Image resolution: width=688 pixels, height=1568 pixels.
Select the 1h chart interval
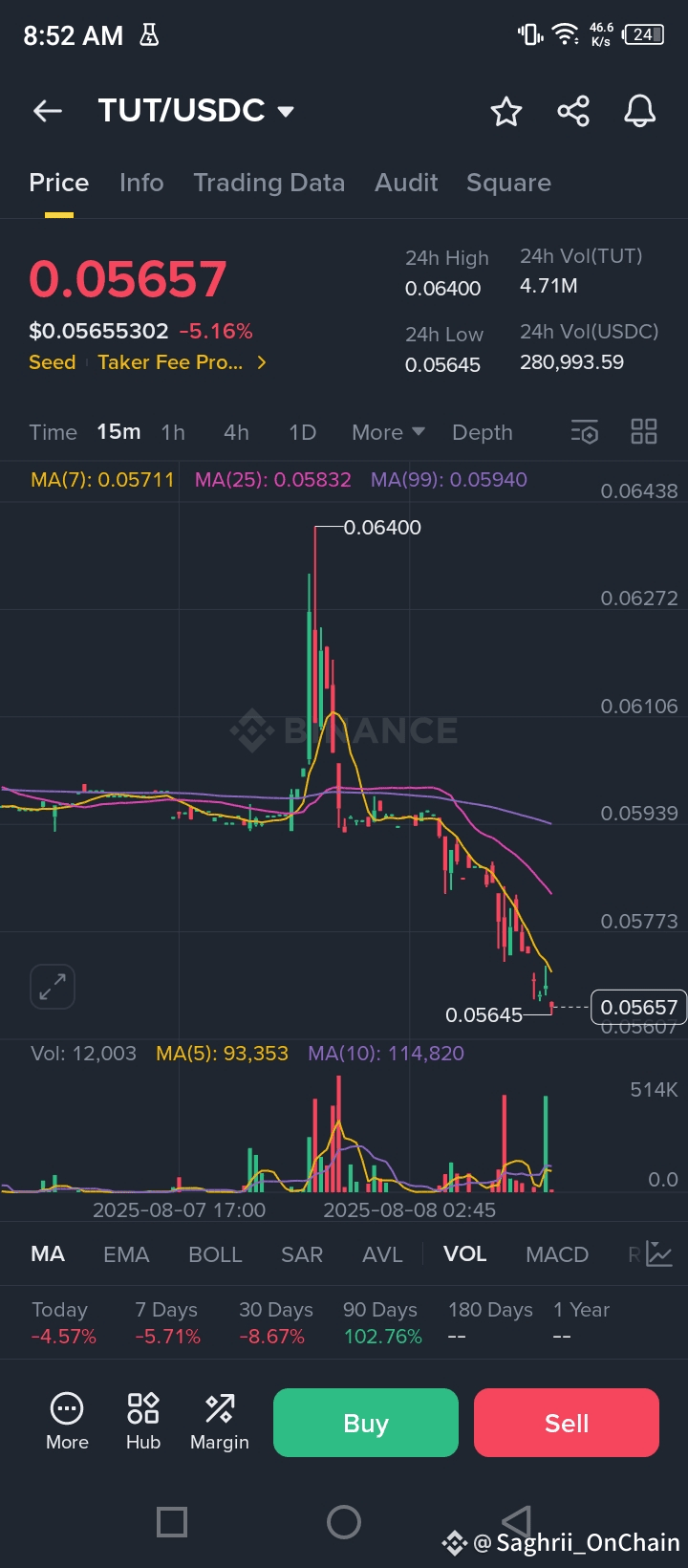tap(173, 432)
